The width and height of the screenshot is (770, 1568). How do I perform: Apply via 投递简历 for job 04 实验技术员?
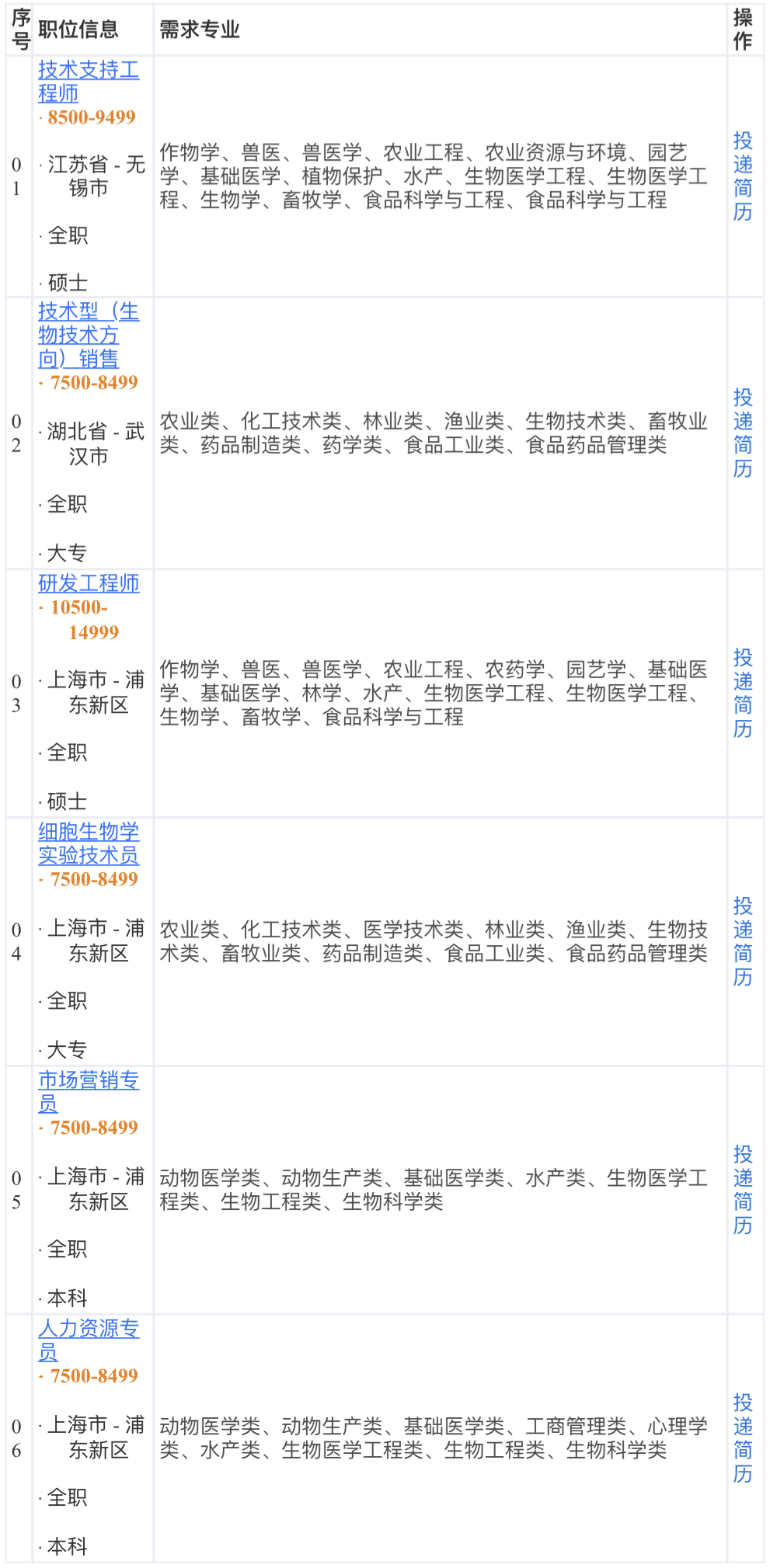pyautogui.click(x=743, y=942)
